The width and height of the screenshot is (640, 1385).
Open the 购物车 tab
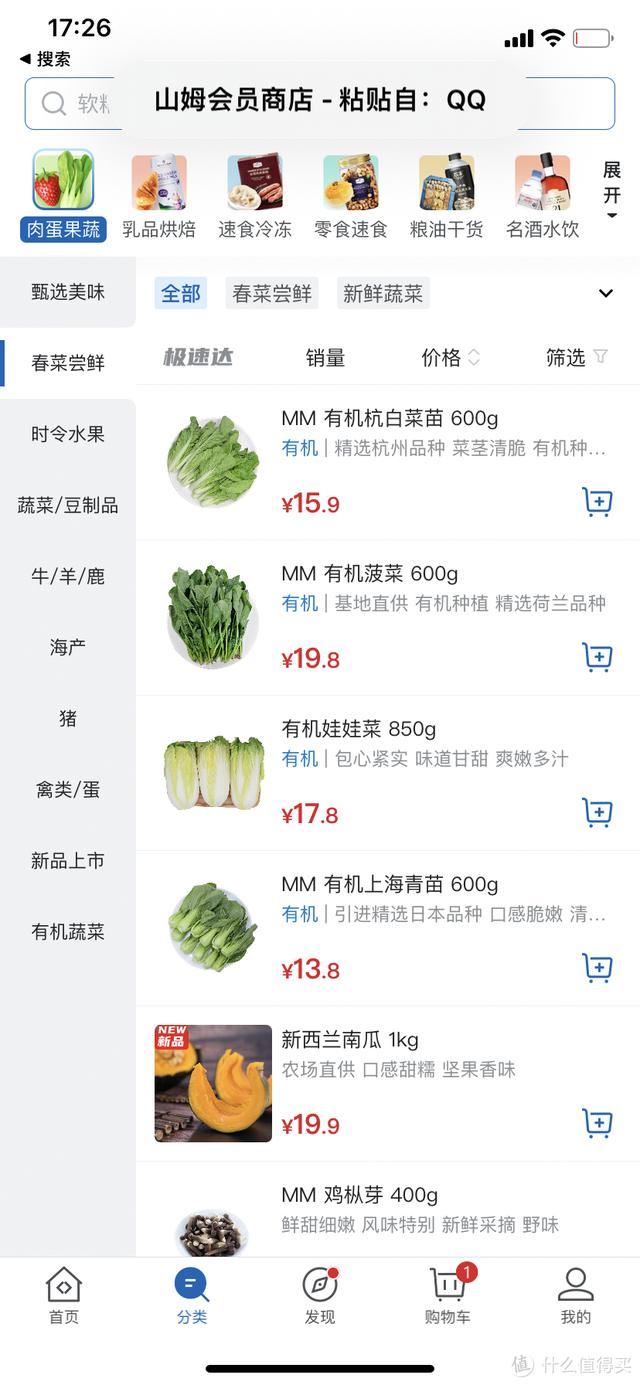click(x=447, y=1295)
